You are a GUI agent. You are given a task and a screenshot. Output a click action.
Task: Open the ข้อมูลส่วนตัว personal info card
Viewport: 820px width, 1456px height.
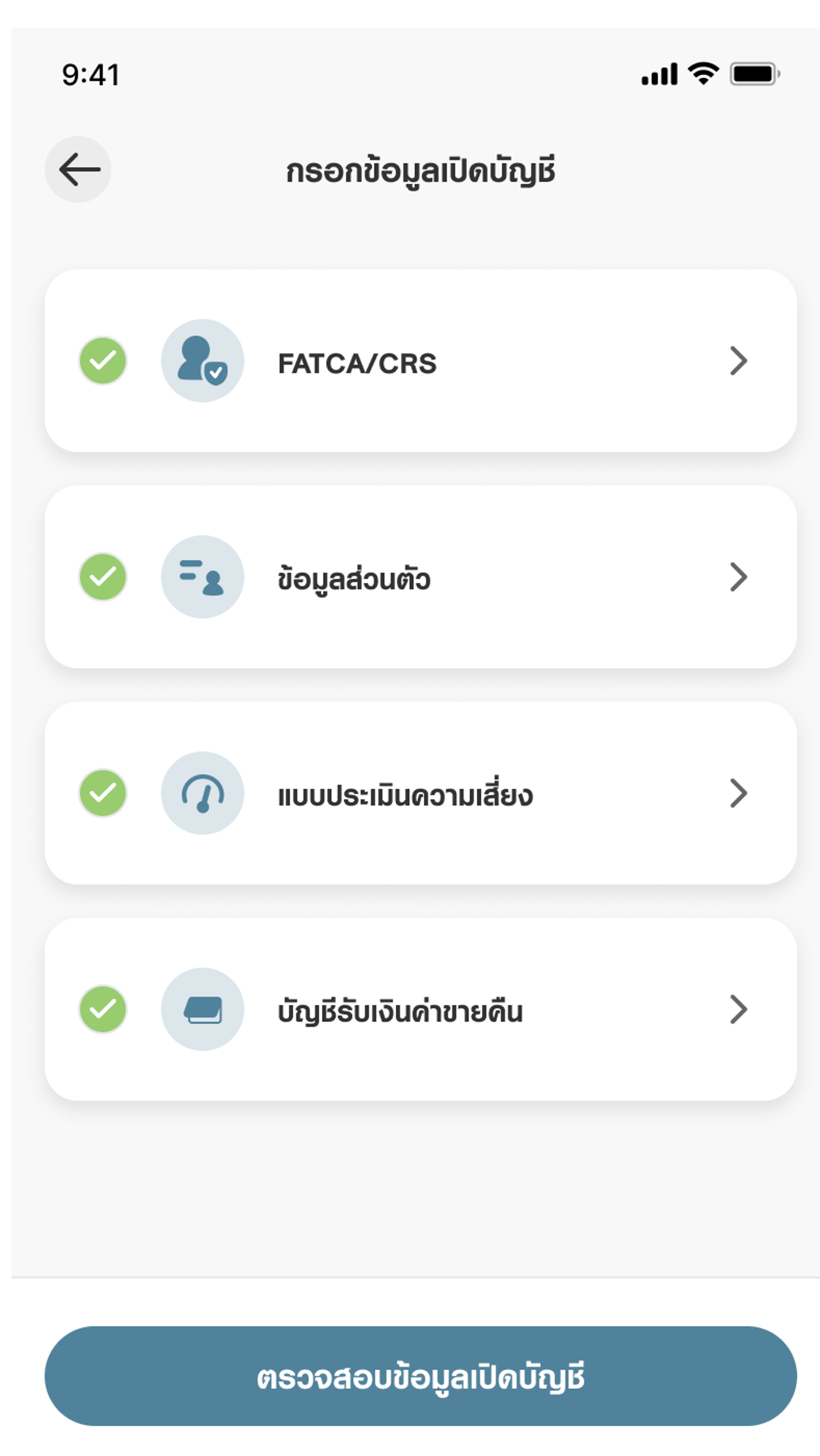(x=421, y=577)
